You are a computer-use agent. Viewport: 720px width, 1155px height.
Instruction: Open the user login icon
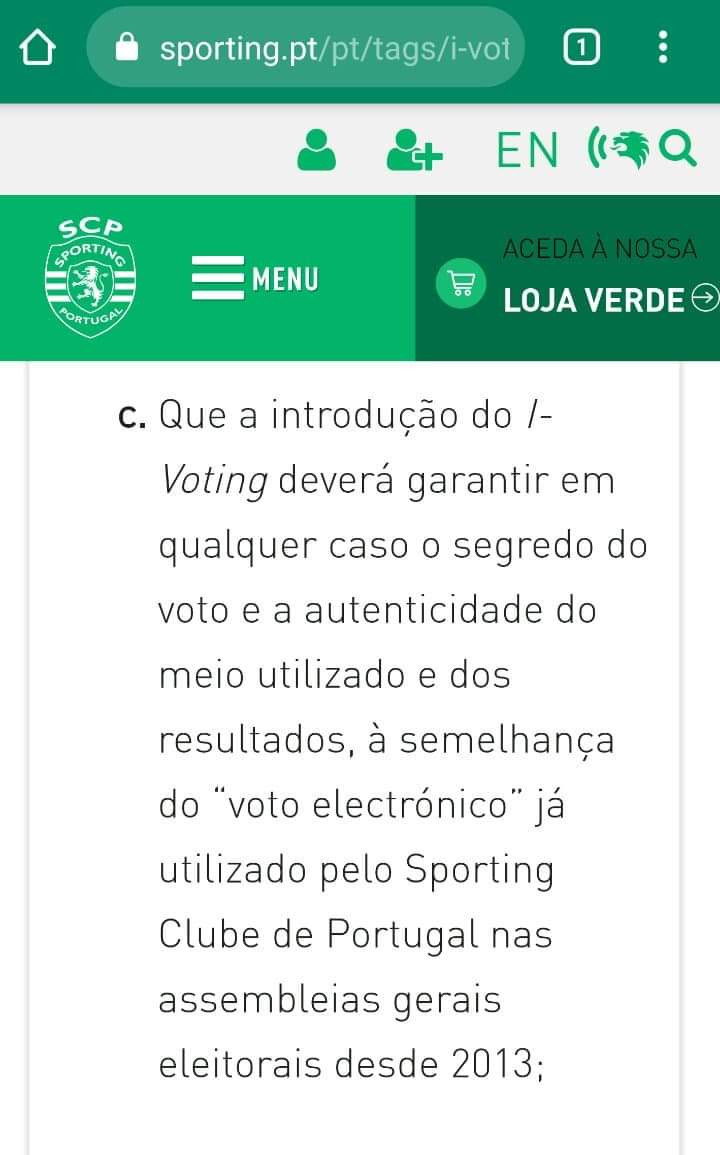coord(317,150)
